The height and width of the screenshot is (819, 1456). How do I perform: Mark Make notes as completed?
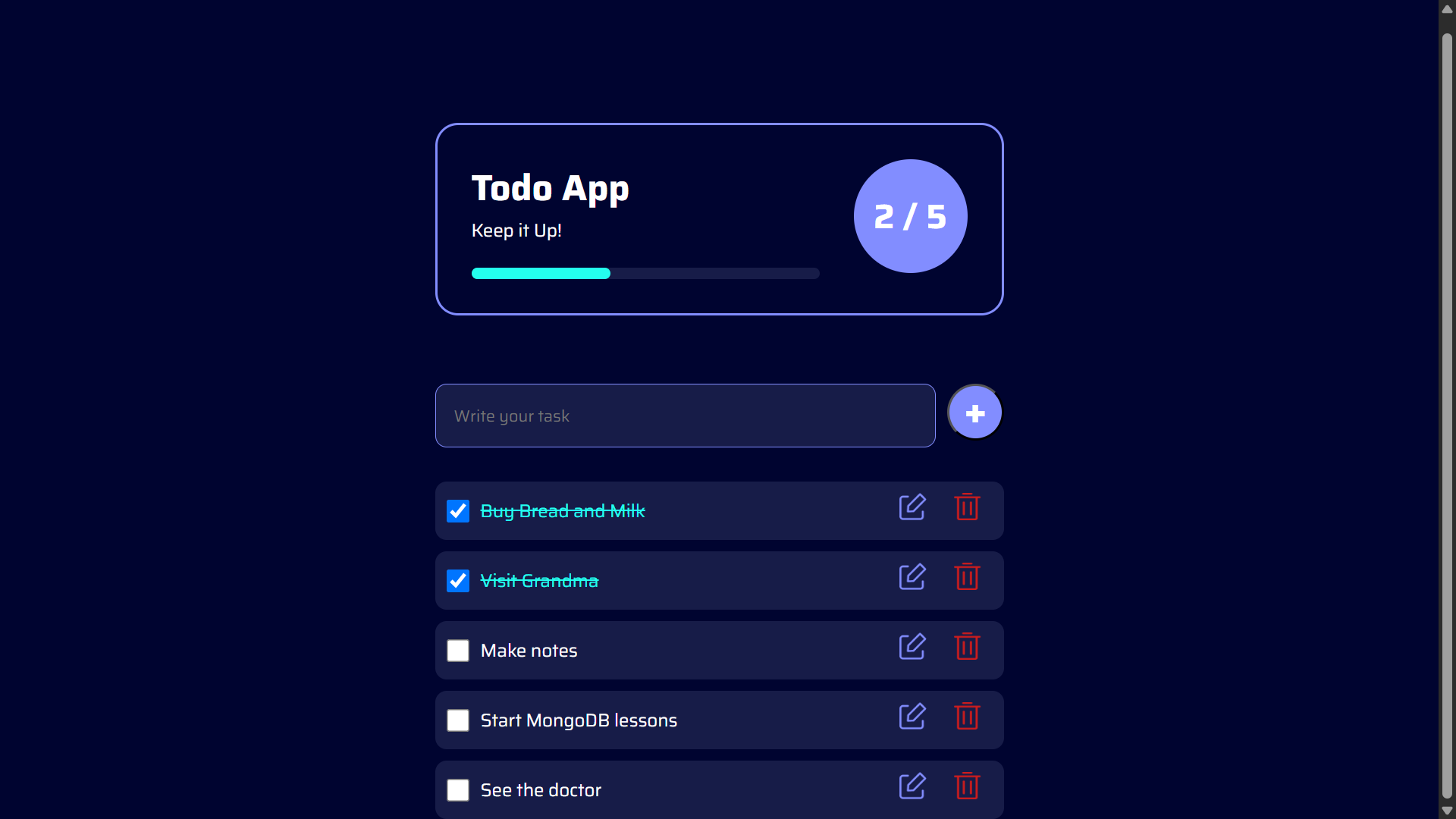click(x=458, y=651)
